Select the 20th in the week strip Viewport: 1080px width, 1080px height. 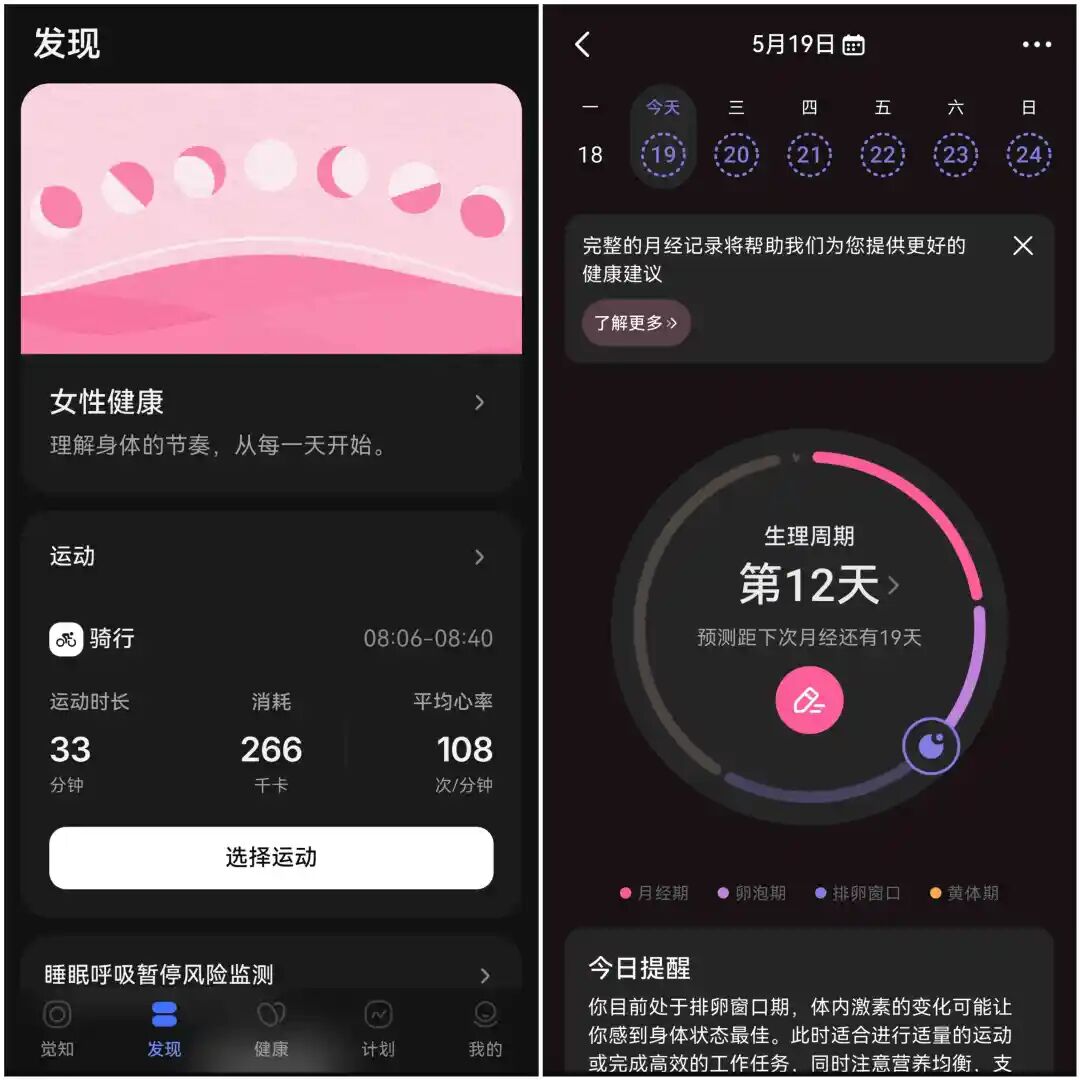(x=736, y=154)
